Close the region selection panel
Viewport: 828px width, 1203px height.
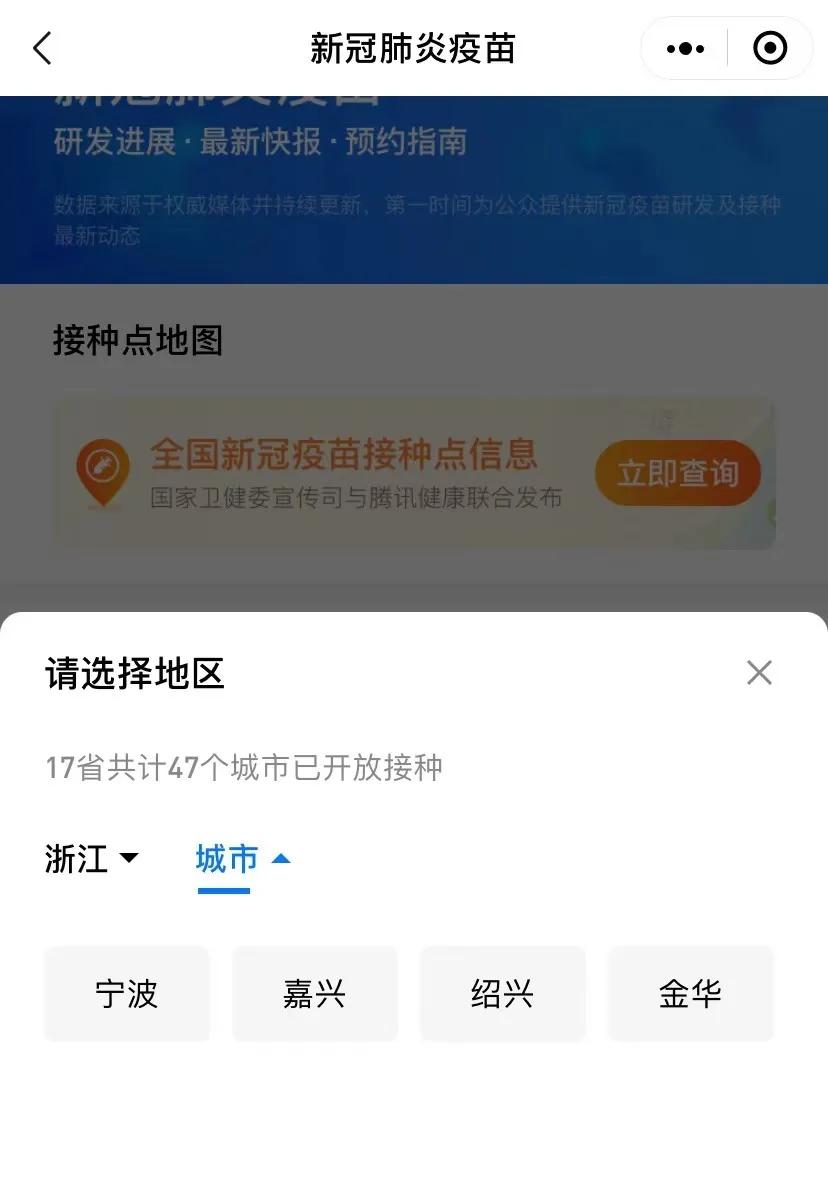tap(759, 672)
